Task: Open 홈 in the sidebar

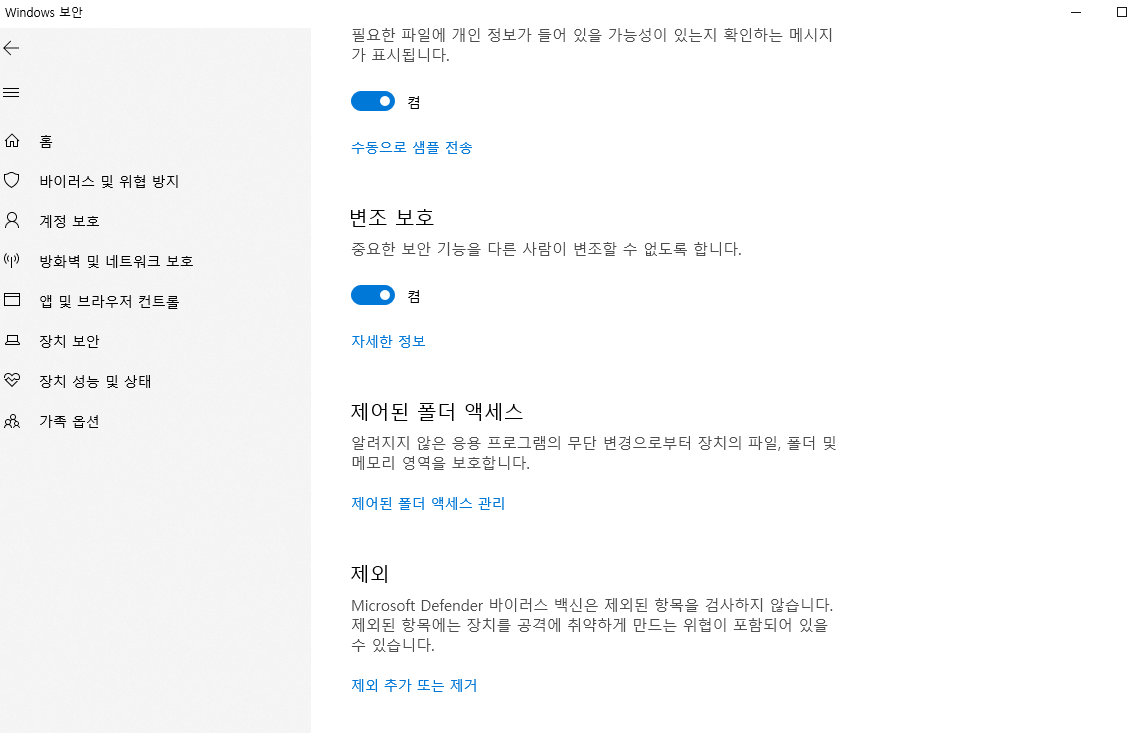Action: (x=45, y=141)
